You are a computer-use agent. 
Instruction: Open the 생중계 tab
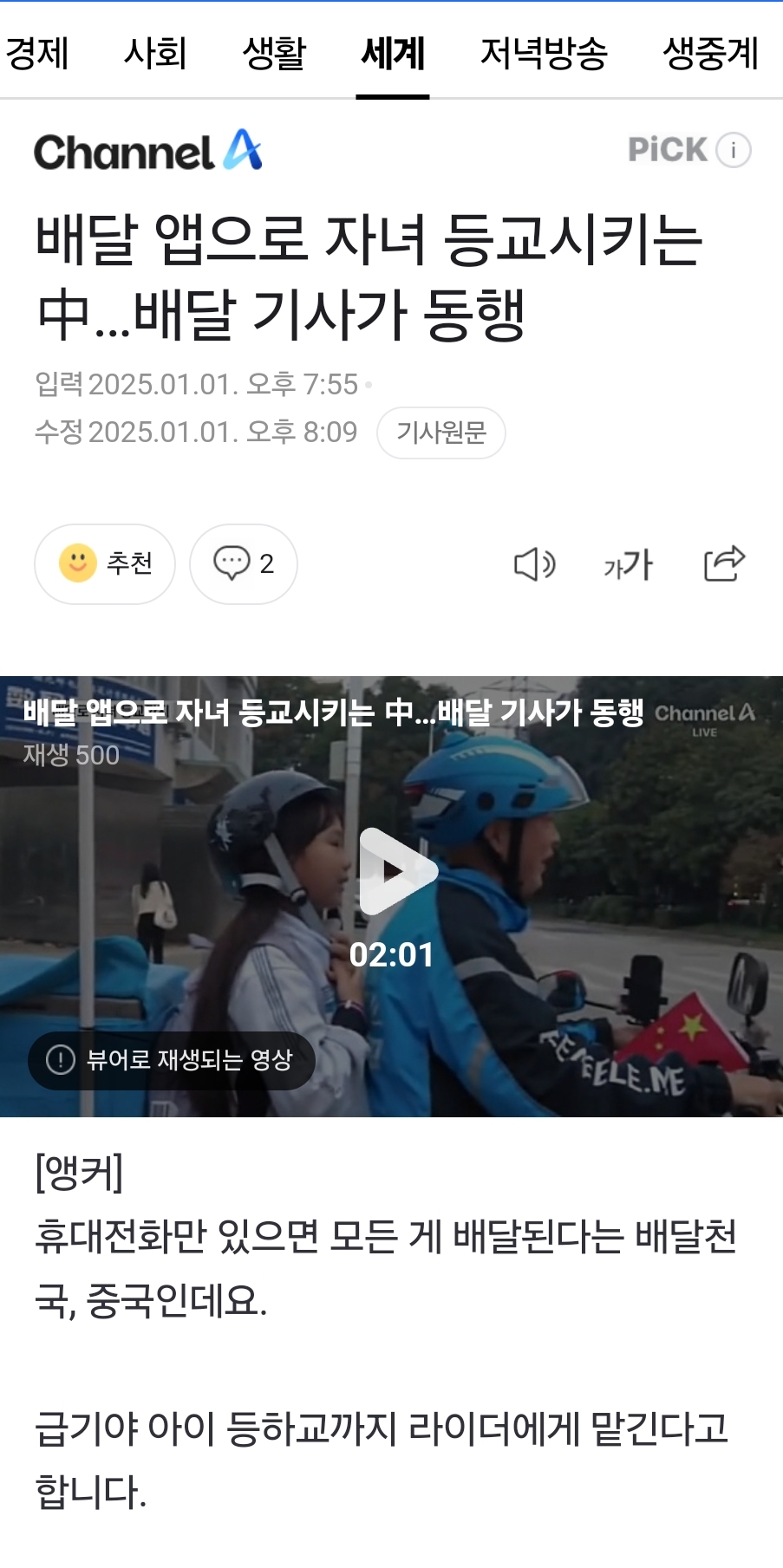click(x=710, y=54)
